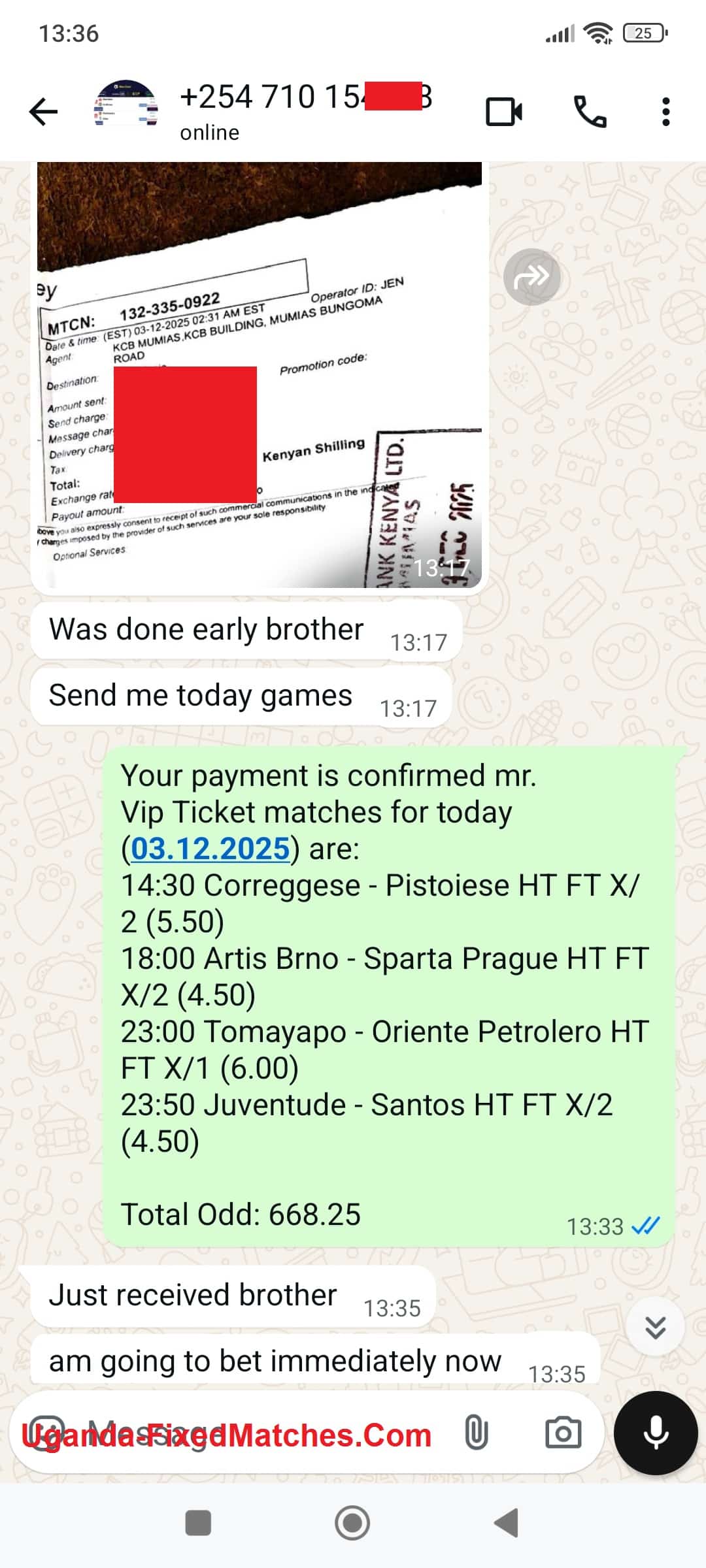Open the camera from message bar
Viewport: 706px width, 1568px height.
[563, 1433]
